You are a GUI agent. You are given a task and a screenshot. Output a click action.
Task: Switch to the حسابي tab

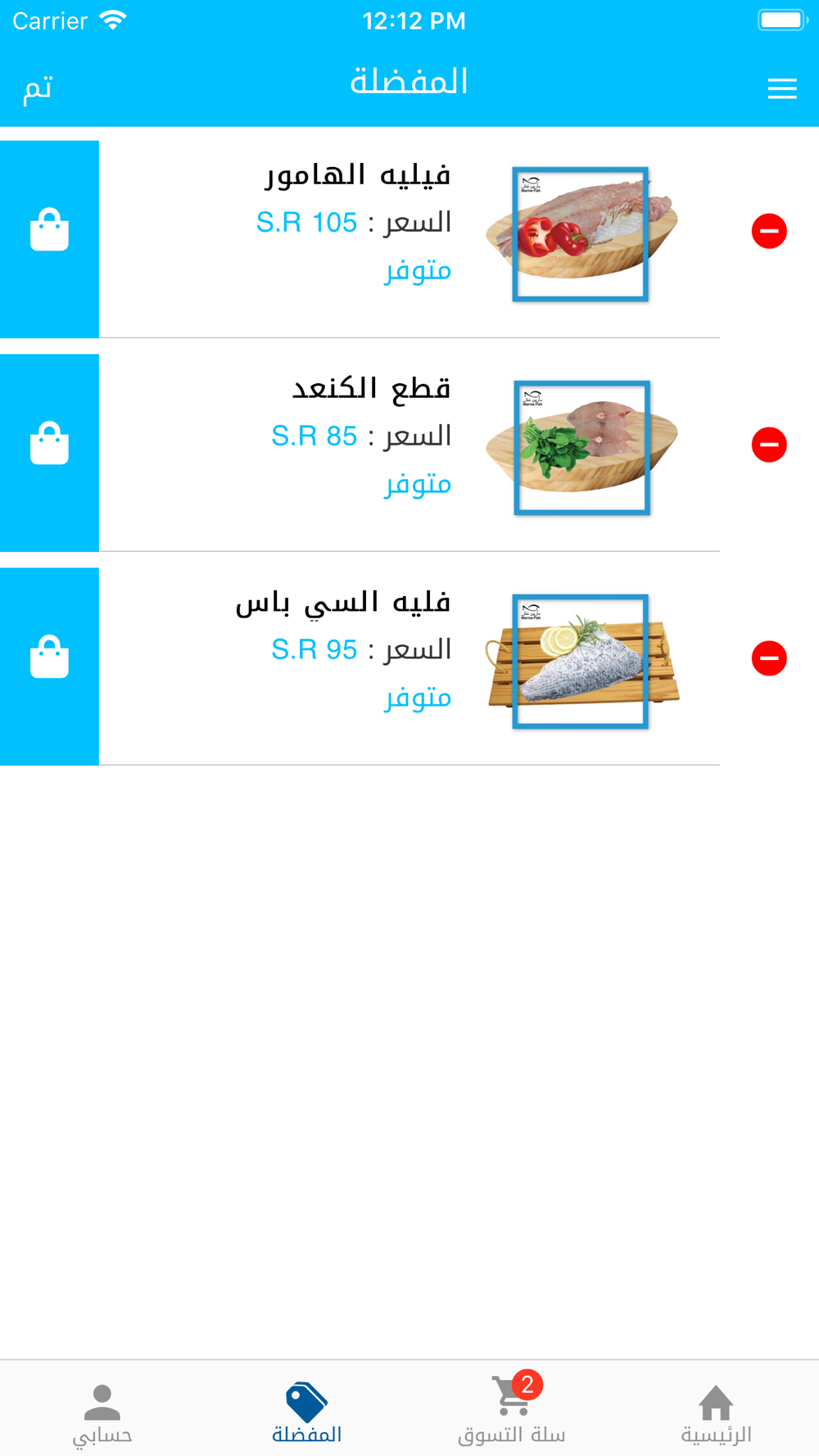click(x=102, y=1415)
